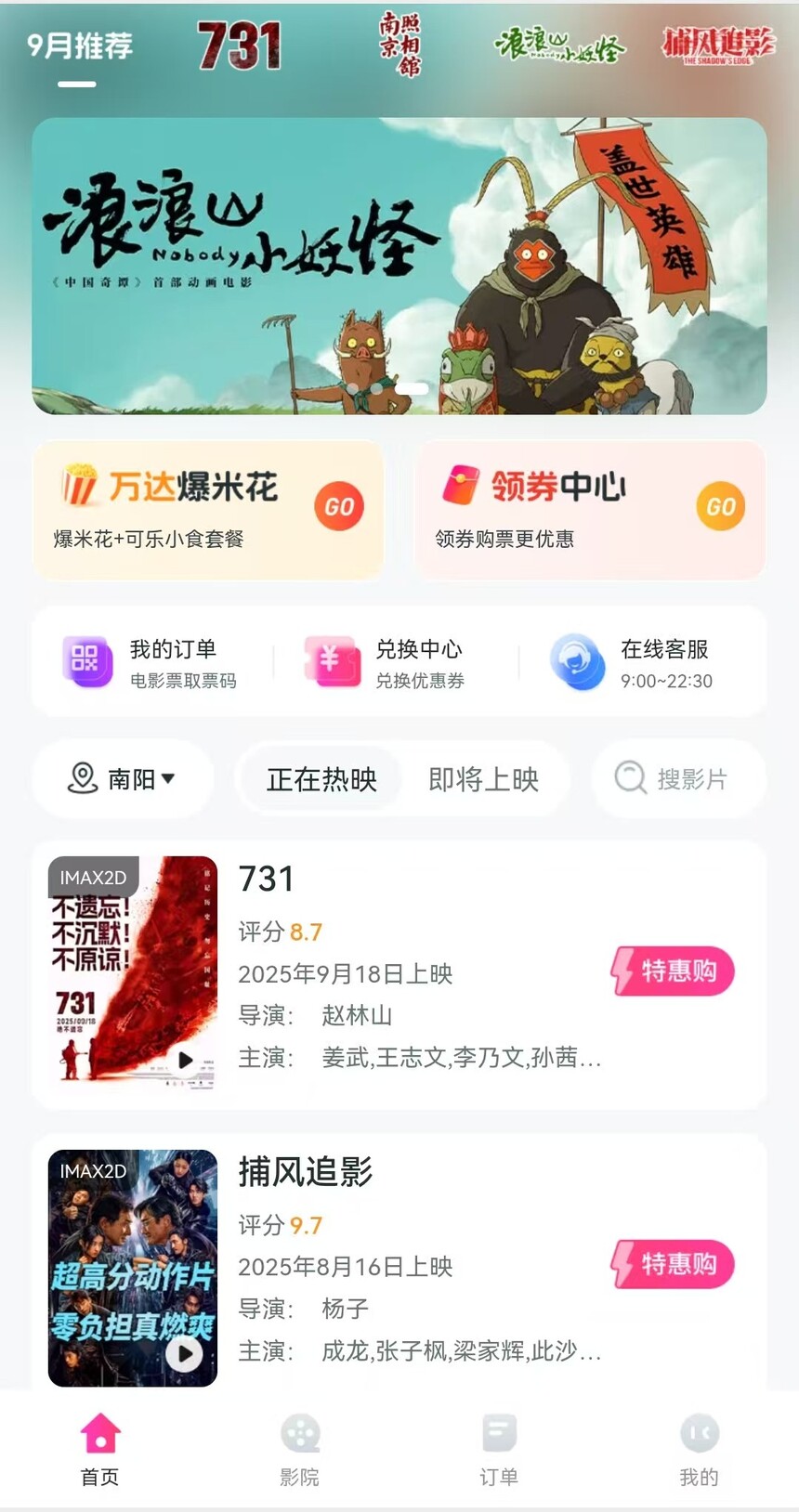
Task: Change the city from 南阳
Action: [x=123, y=778]
